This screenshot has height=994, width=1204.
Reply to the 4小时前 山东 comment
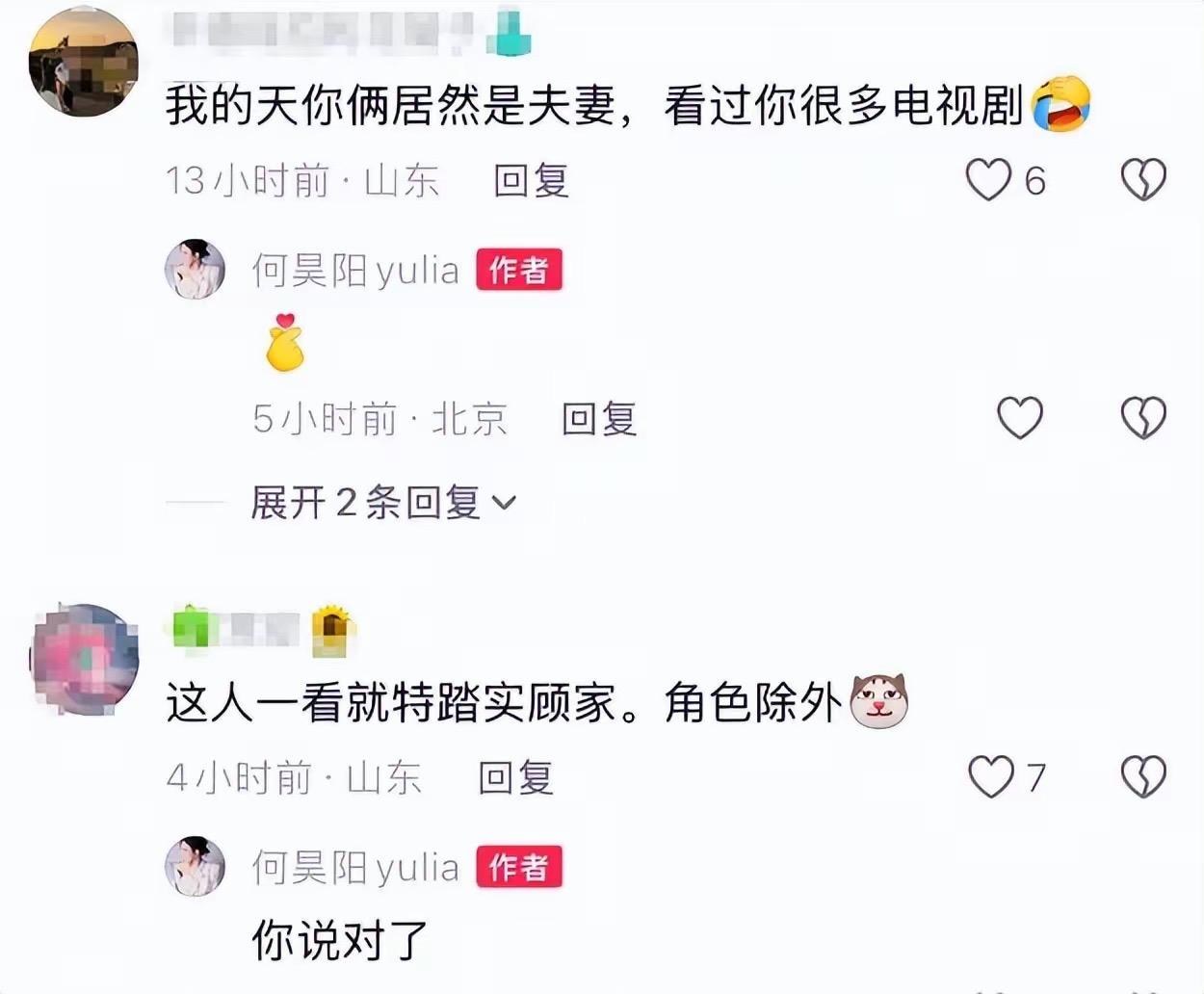coord(516,778)
